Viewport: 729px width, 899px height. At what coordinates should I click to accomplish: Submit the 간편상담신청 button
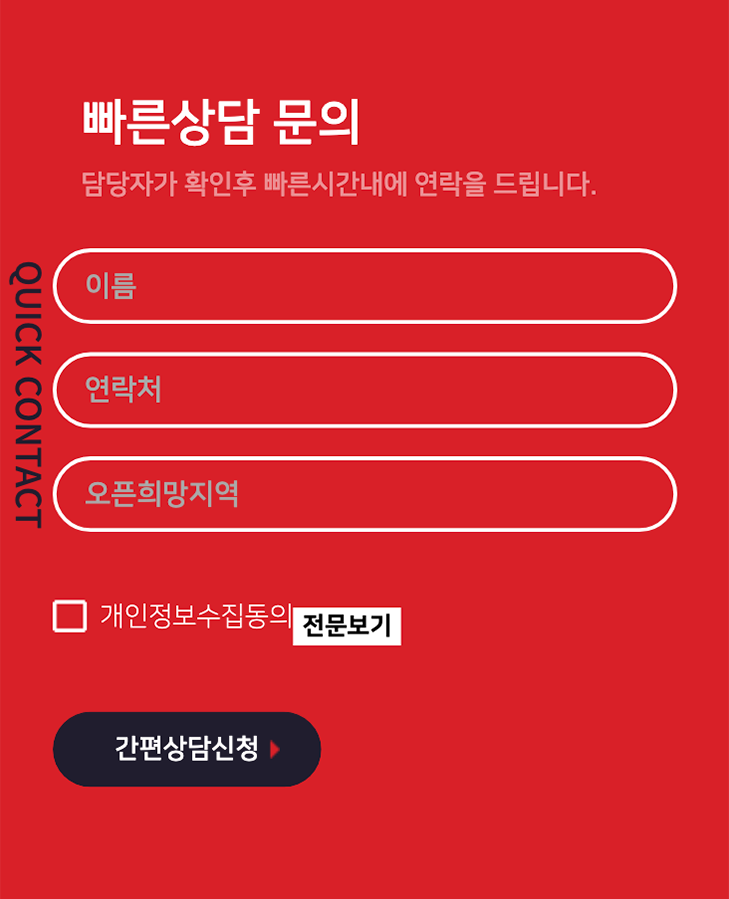click(187, 749)
